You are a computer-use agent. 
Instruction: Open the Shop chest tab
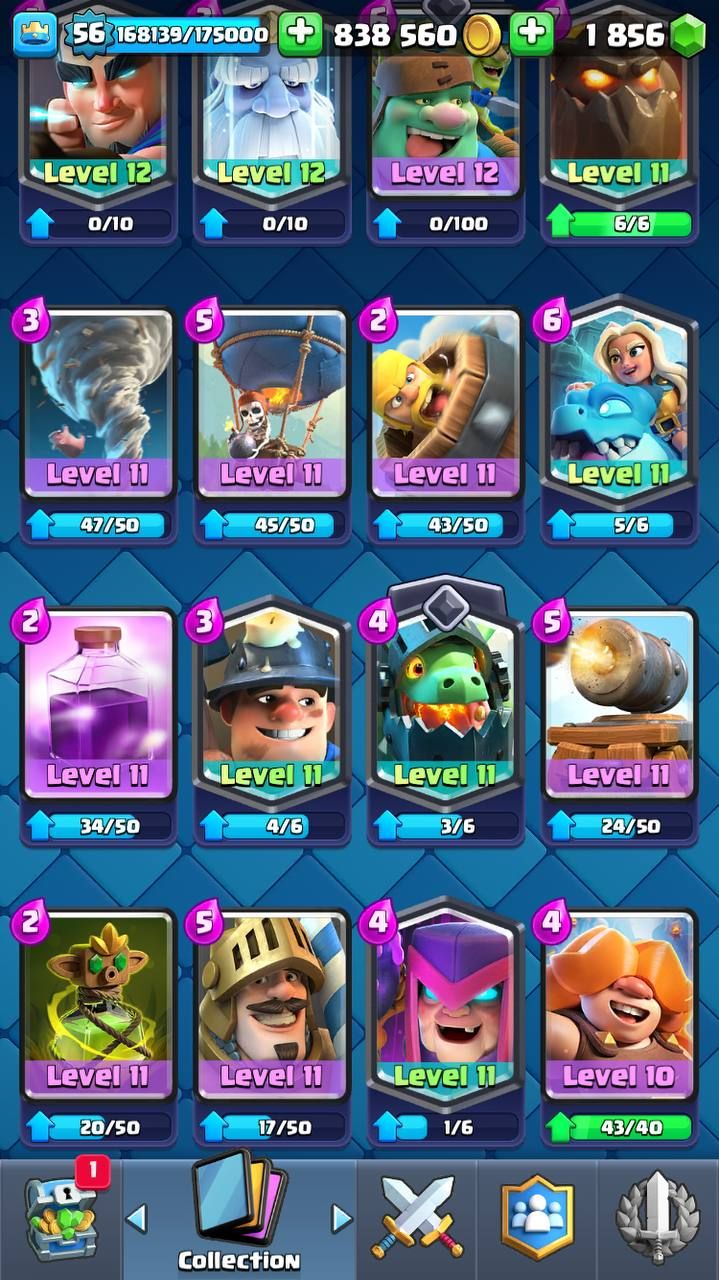tap(62, 1220)
